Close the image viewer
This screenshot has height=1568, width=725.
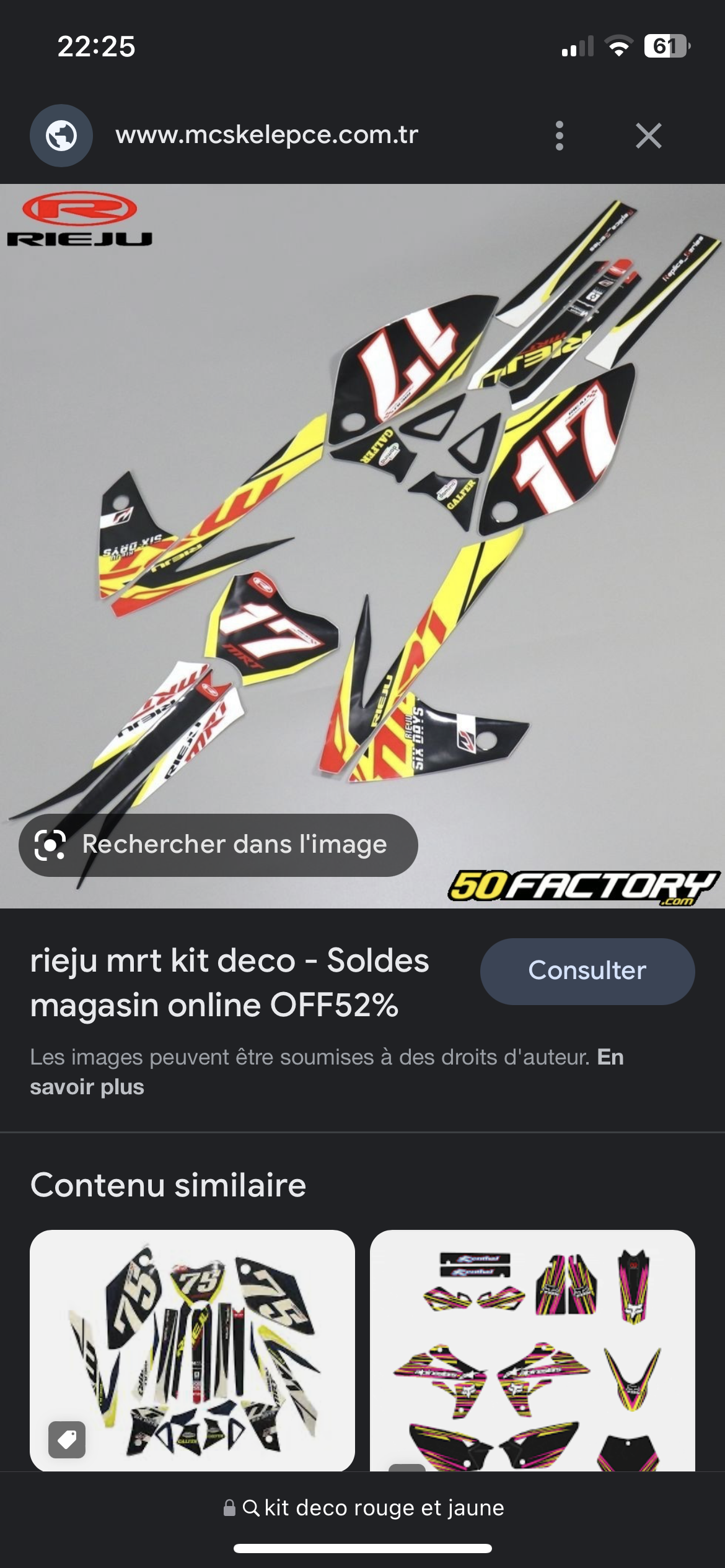648,136
